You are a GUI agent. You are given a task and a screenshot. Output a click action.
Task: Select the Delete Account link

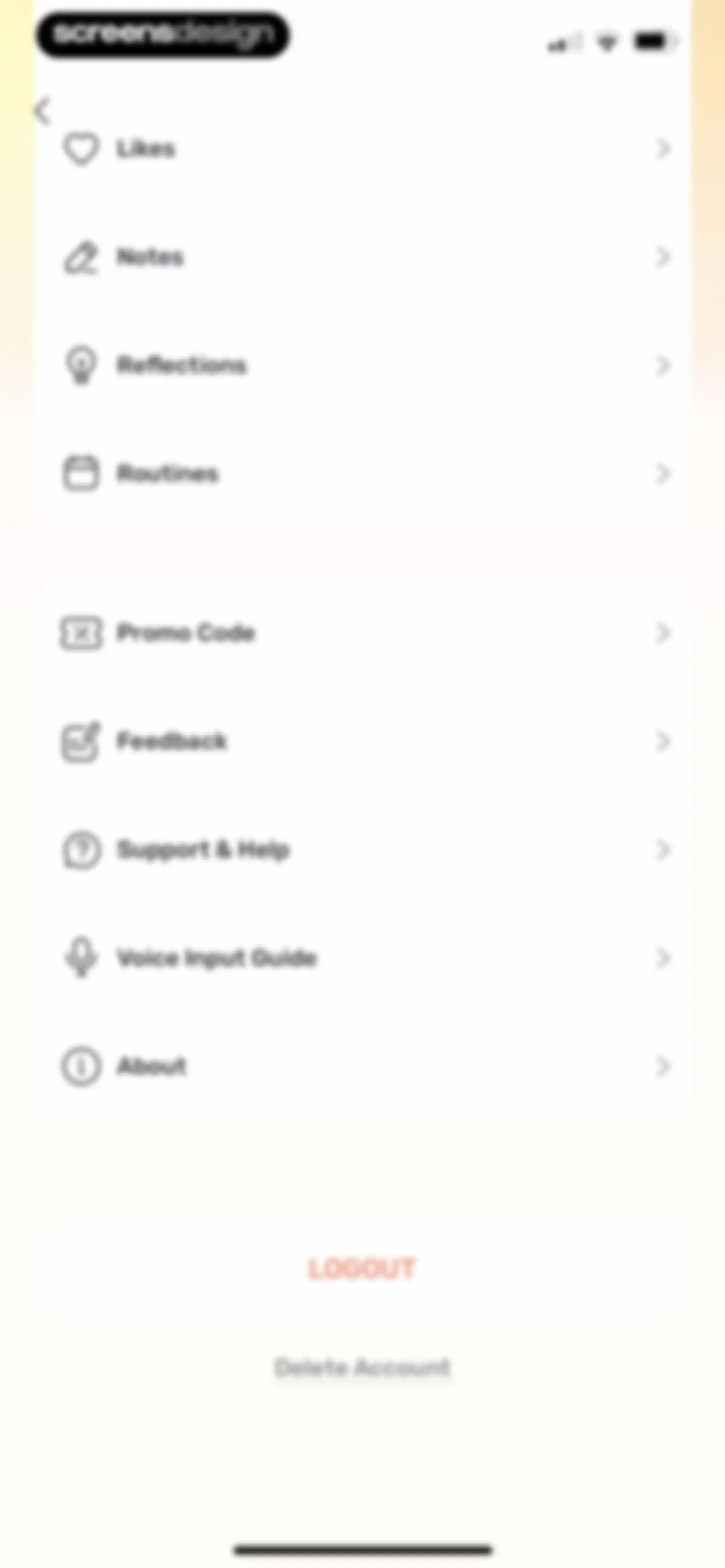[x=363, y=1368]
